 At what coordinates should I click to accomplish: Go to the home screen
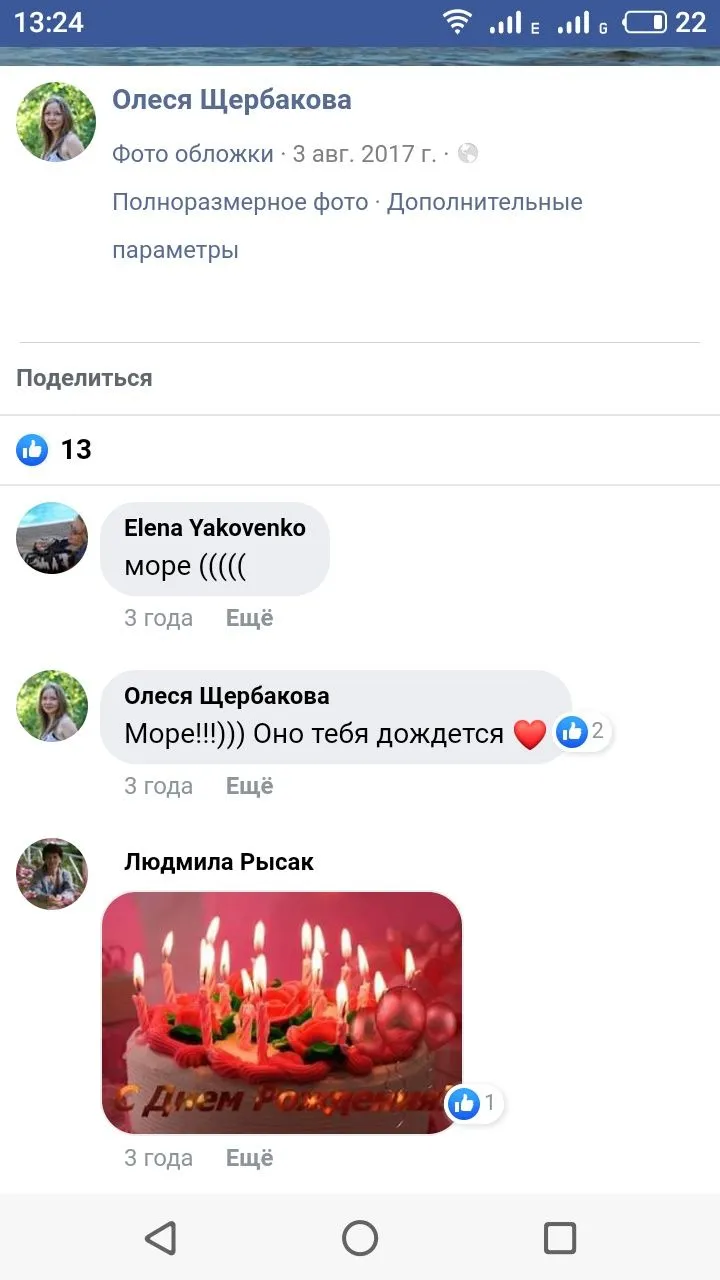click(360, 1238)
